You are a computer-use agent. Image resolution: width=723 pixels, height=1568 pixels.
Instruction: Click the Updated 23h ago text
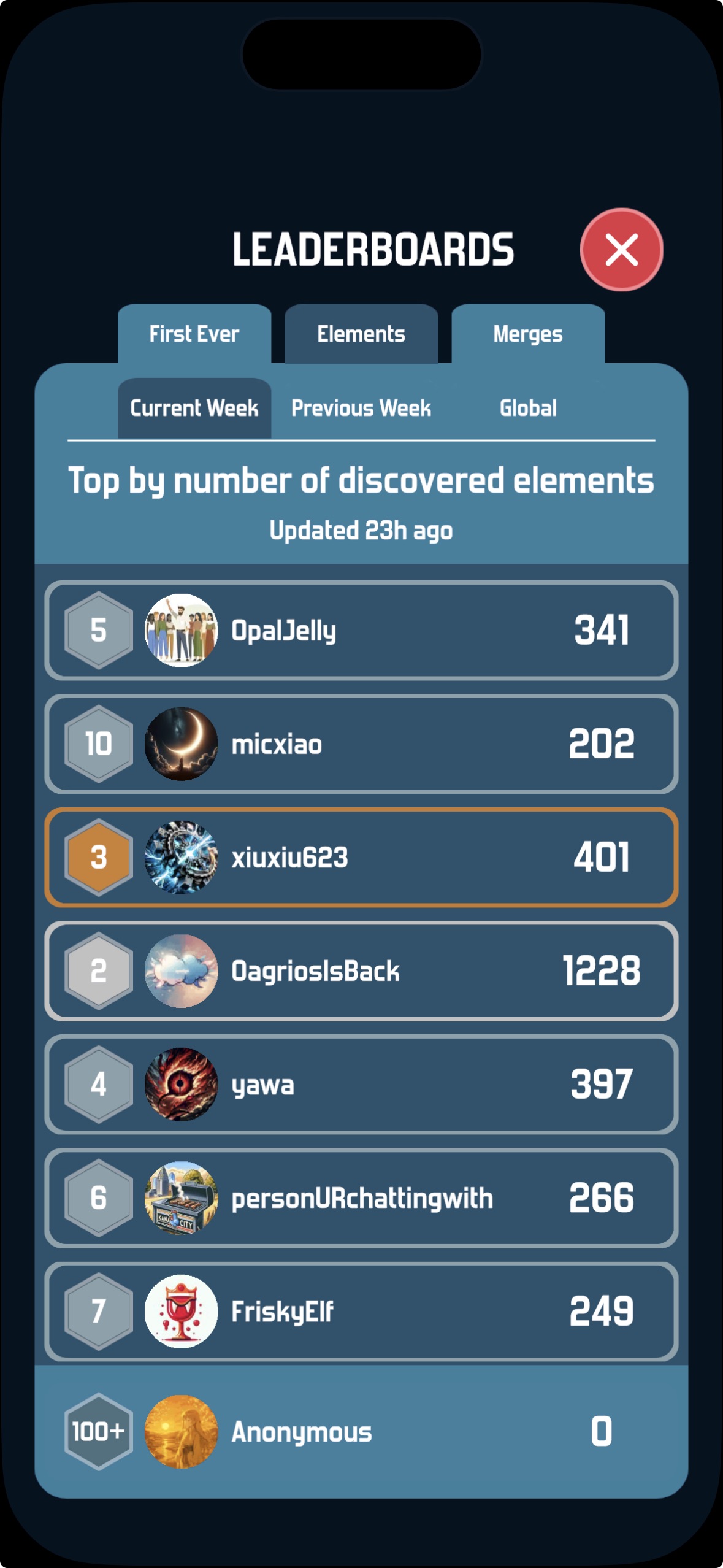[x=361, y=531]
